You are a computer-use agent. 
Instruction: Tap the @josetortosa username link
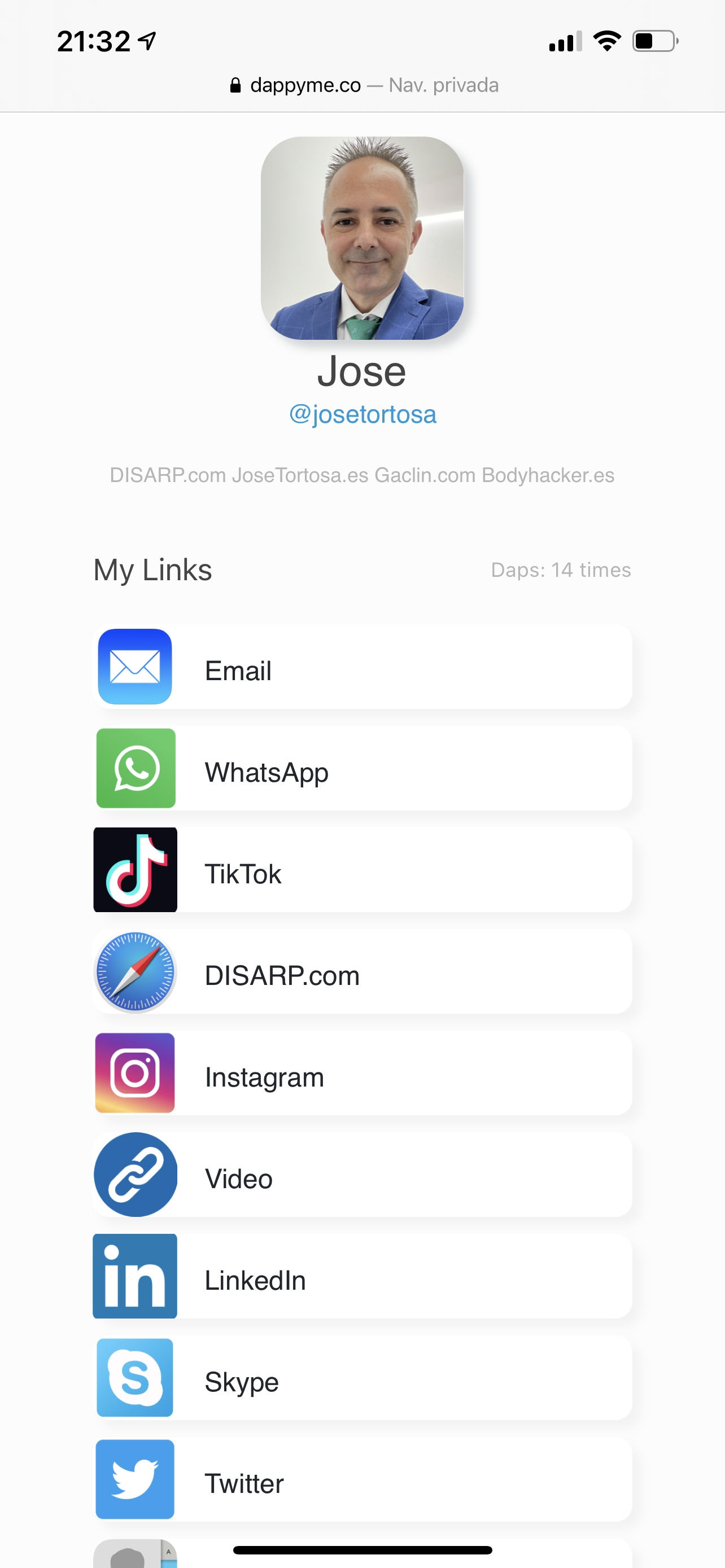pyautogui.click(x=363, y=414)
